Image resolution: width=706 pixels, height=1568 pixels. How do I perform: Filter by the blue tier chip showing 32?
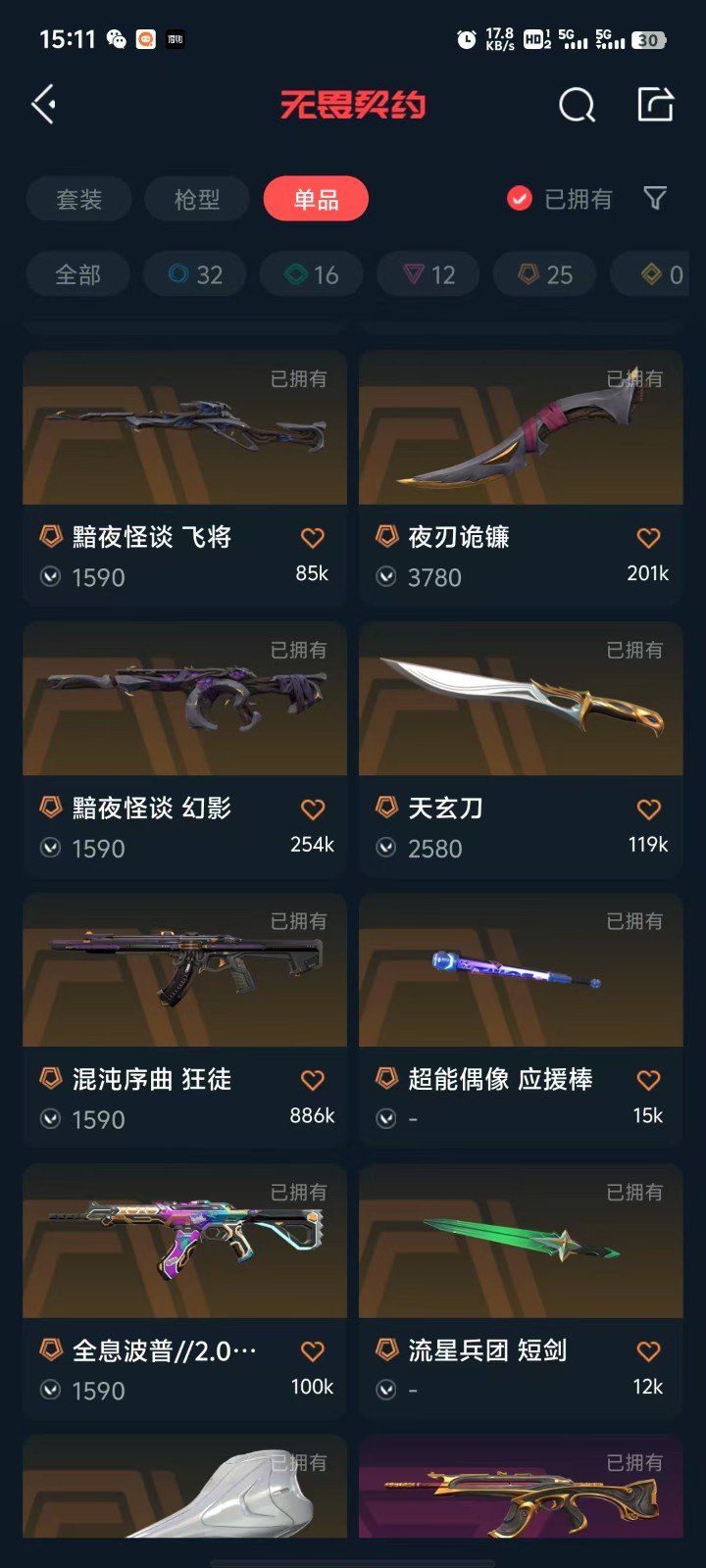pos(195,274)
